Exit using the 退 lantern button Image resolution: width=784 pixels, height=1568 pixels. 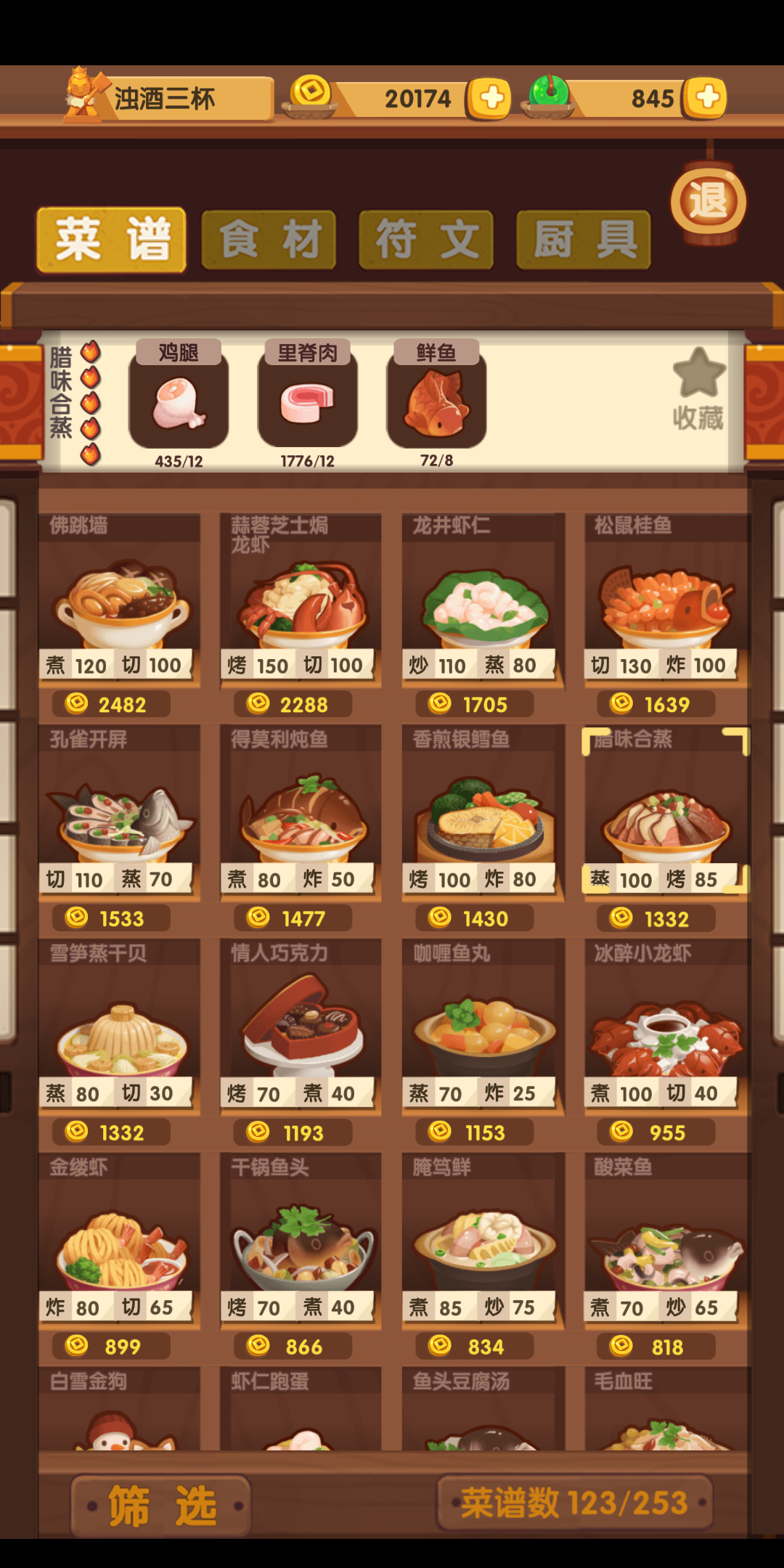point(708,202)
